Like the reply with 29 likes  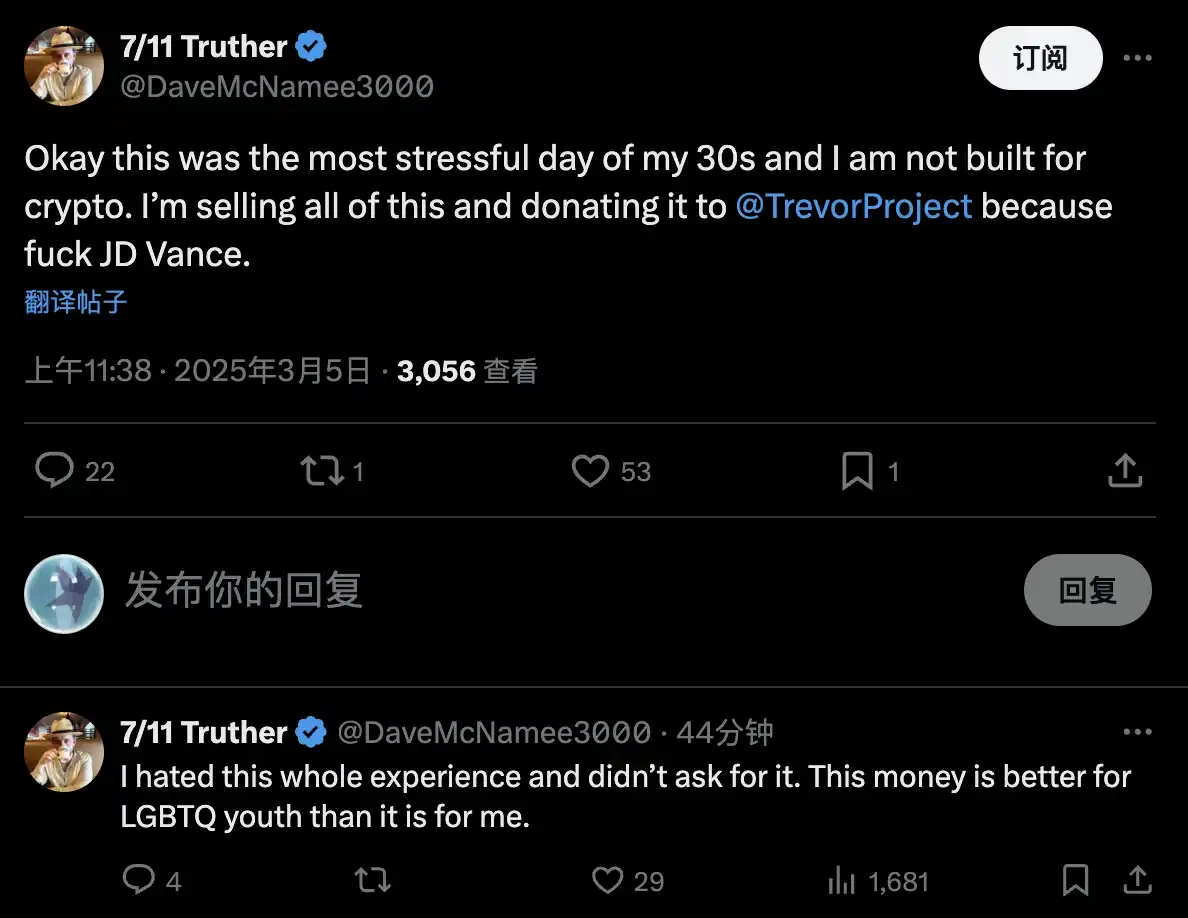click(x=608, y=880)
